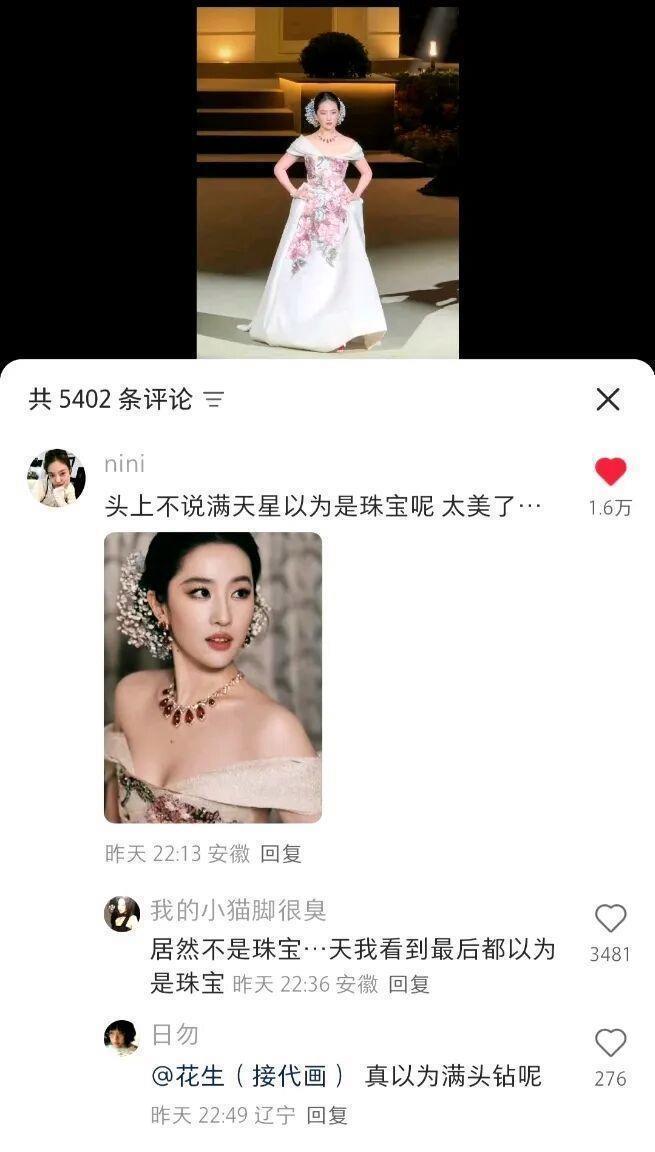Screen dimensions: 655x1152
Task: Open 我的小猫脚很臭's profile avatar
Action: tap(122, 914)
